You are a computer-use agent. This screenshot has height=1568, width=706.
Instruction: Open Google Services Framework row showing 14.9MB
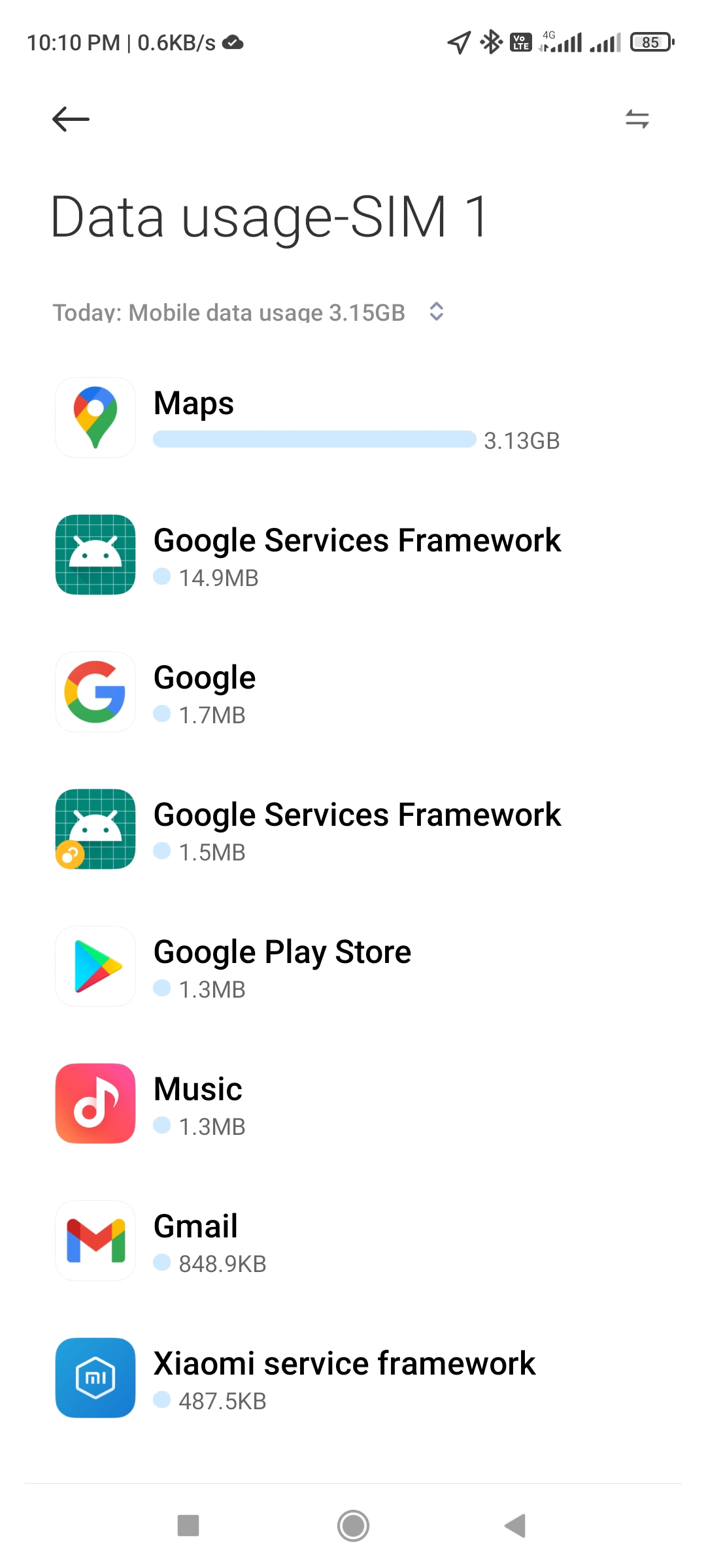(353, 555)
